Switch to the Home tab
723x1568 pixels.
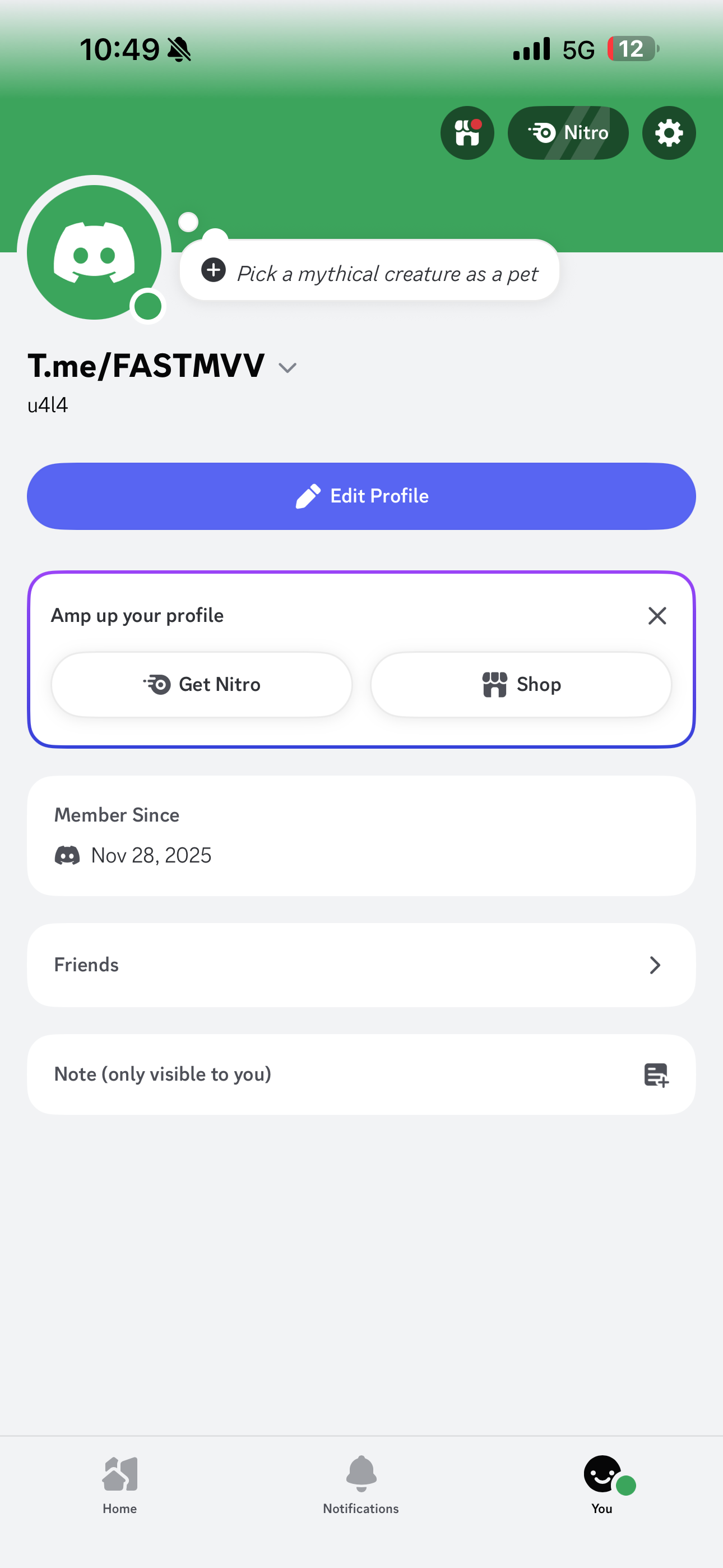pos(120,1484)
